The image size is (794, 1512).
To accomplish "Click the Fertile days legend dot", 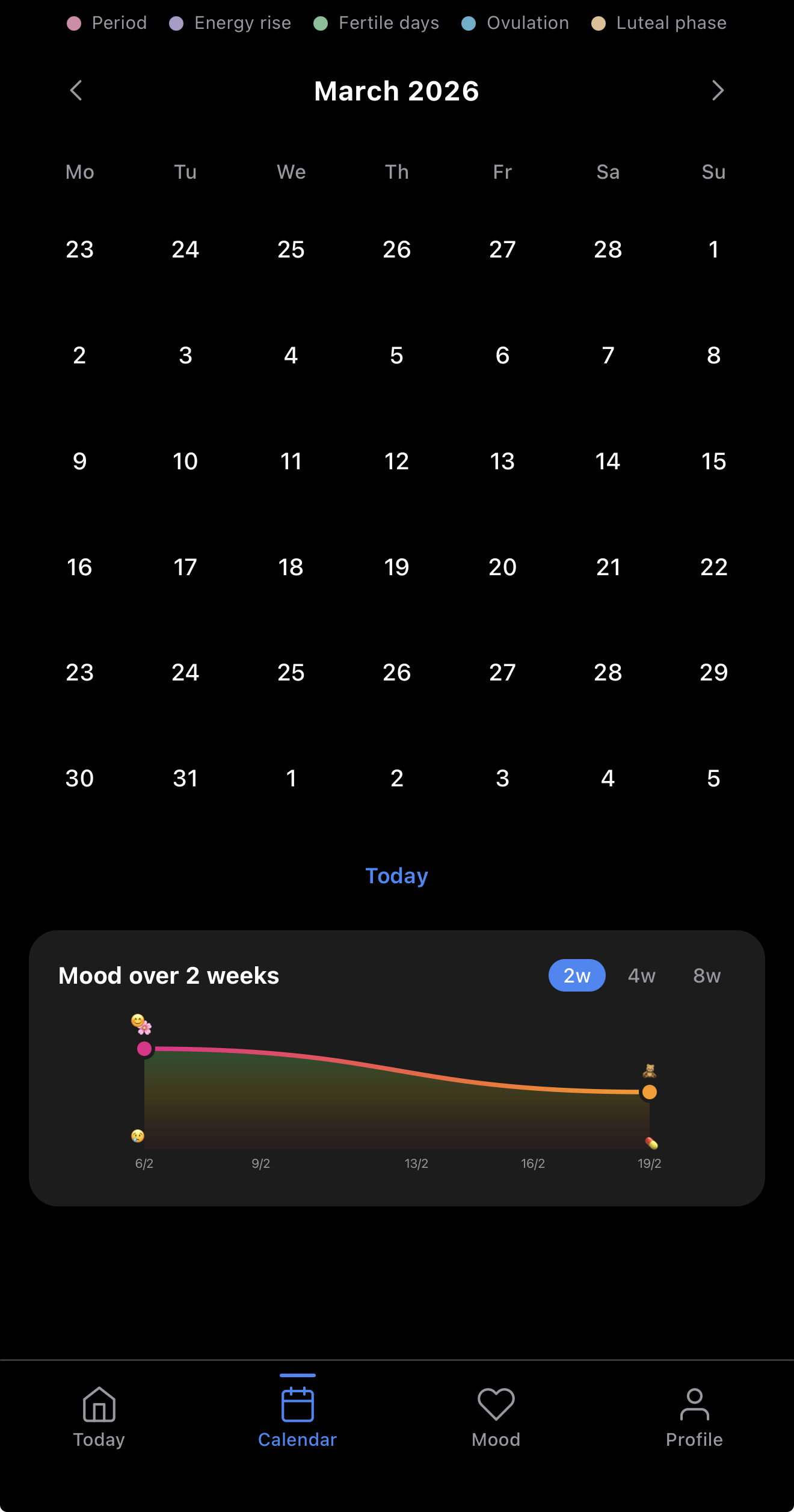I will (x=322, y=23).
